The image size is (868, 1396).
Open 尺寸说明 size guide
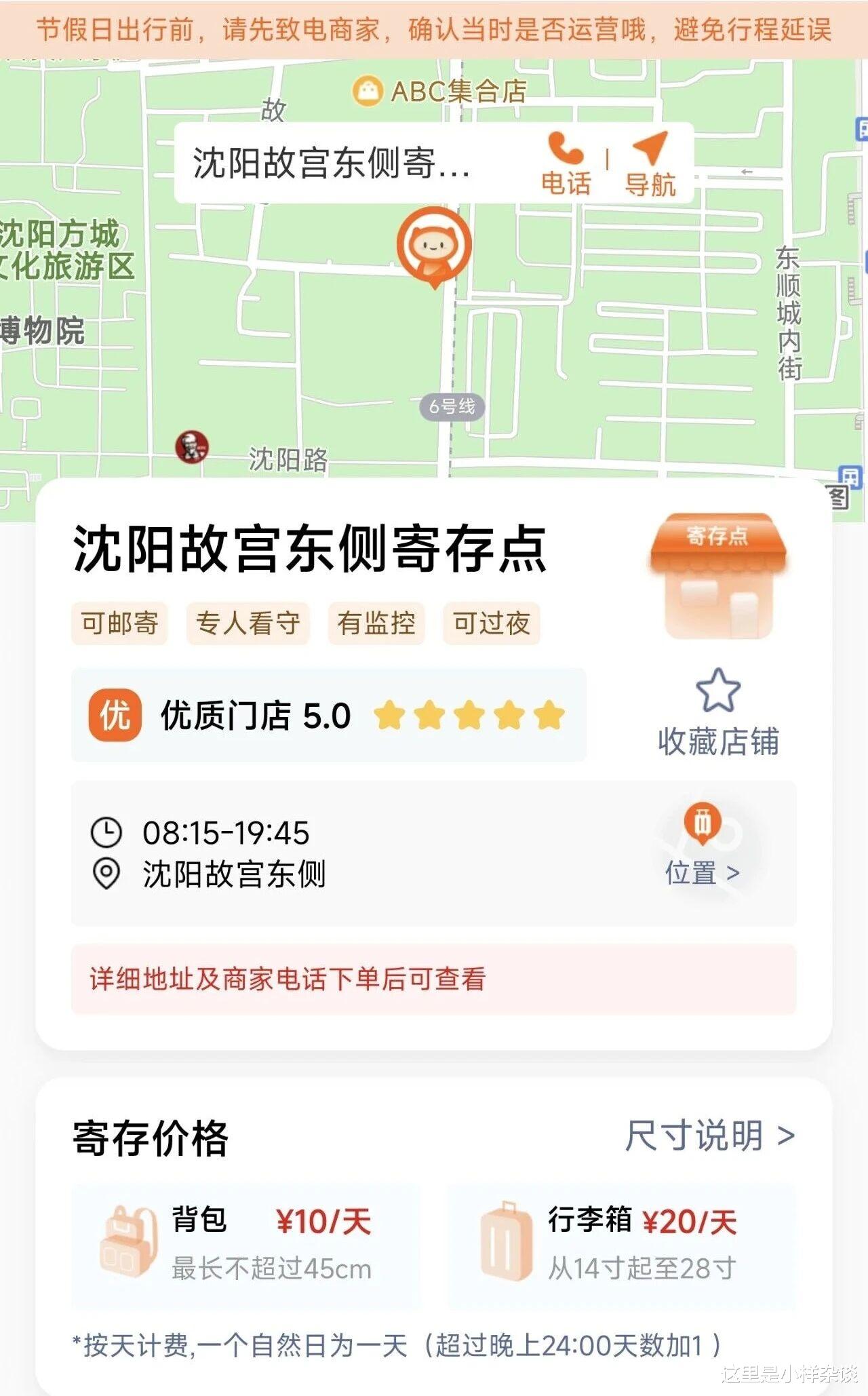[709, 1136]
